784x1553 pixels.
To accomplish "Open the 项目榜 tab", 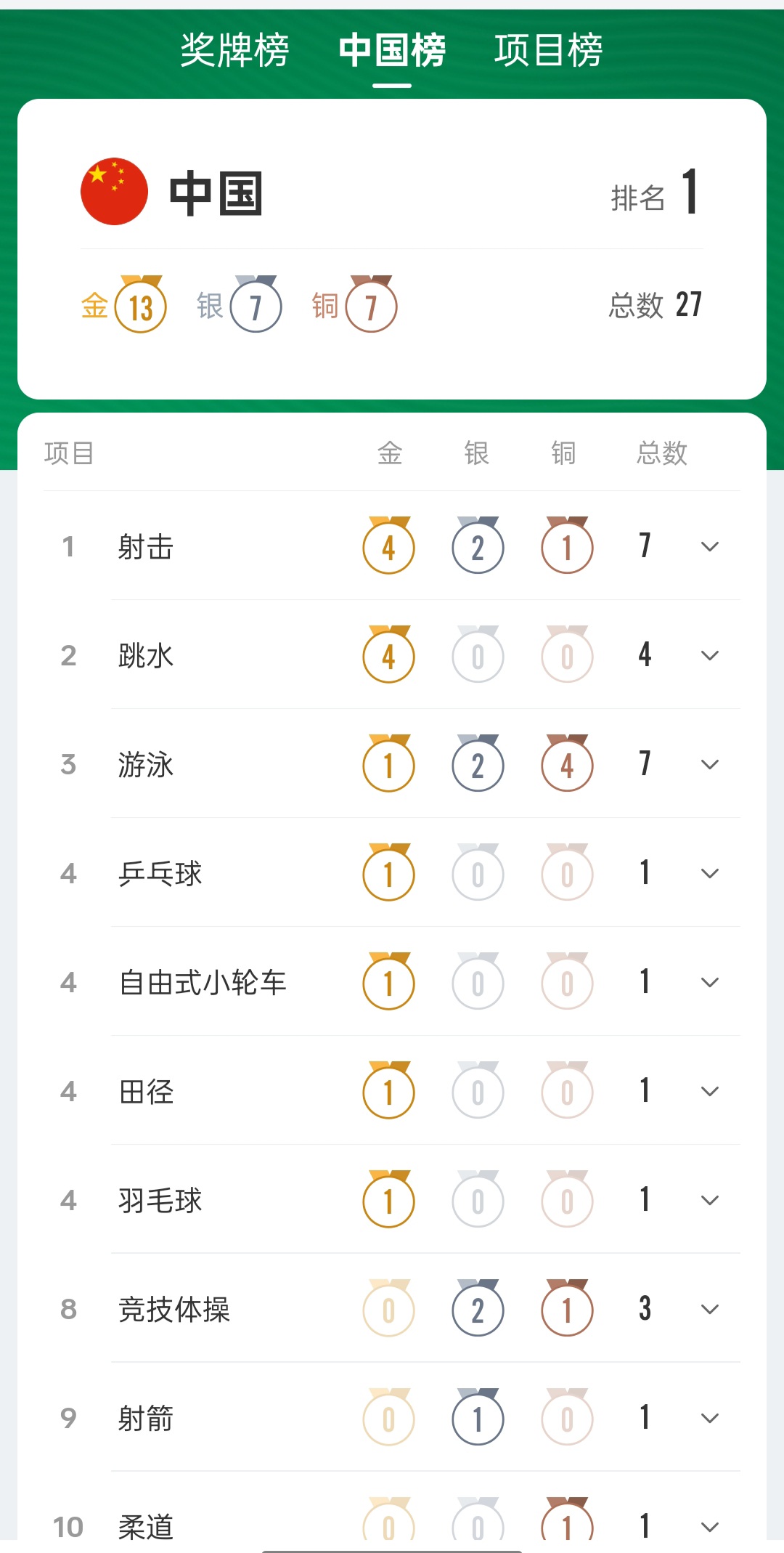I will [549, 50].
